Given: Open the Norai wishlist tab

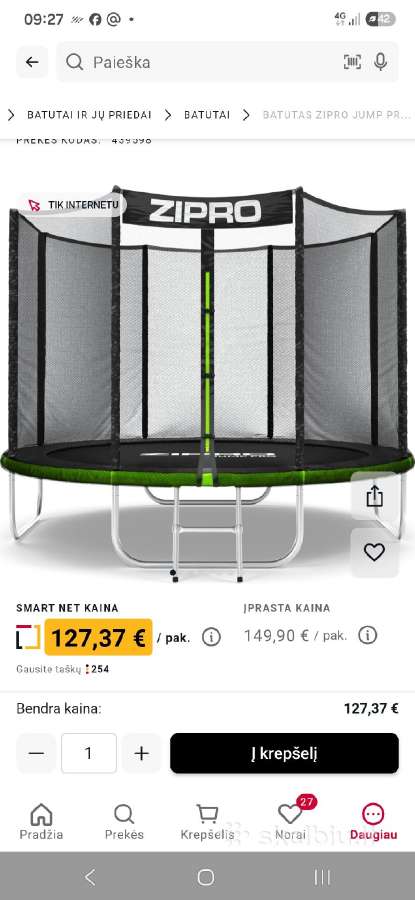Looking at the screenshot, I should coord(290,822).
